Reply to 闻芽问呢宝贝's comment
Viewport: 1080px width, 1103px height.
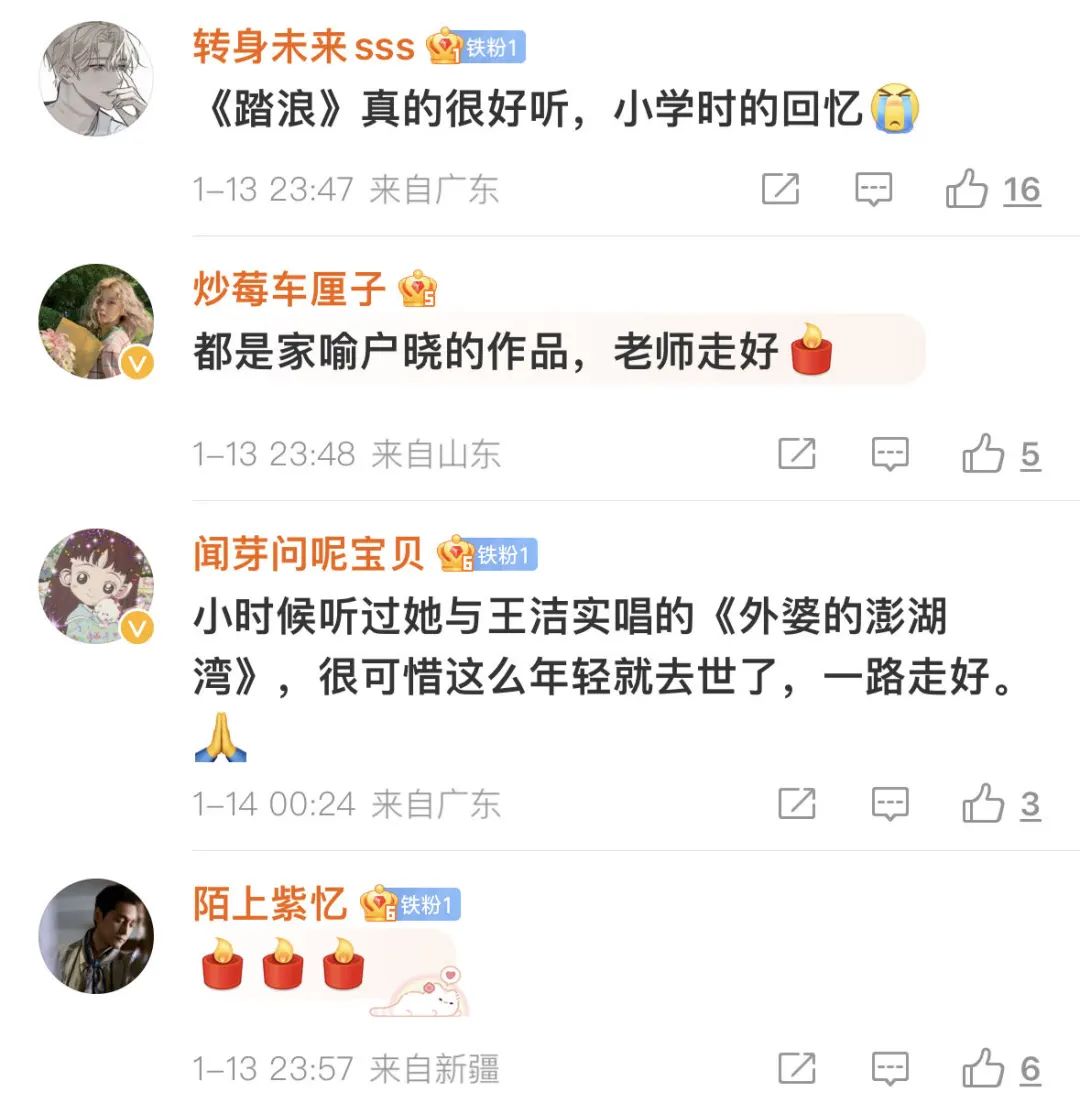point(889,804)
